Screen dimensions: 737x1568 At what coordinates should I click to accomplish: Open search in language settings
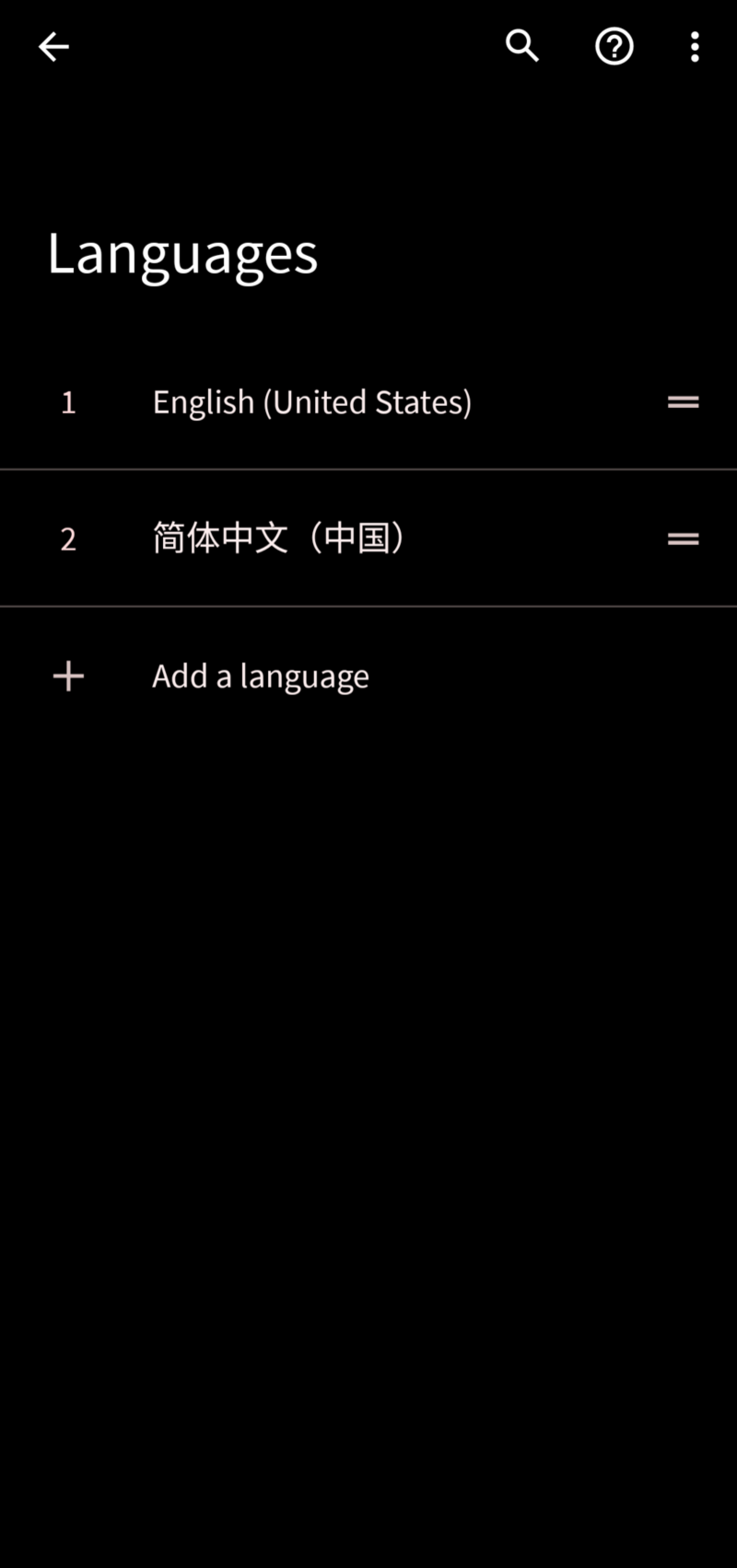click(522, 46)
